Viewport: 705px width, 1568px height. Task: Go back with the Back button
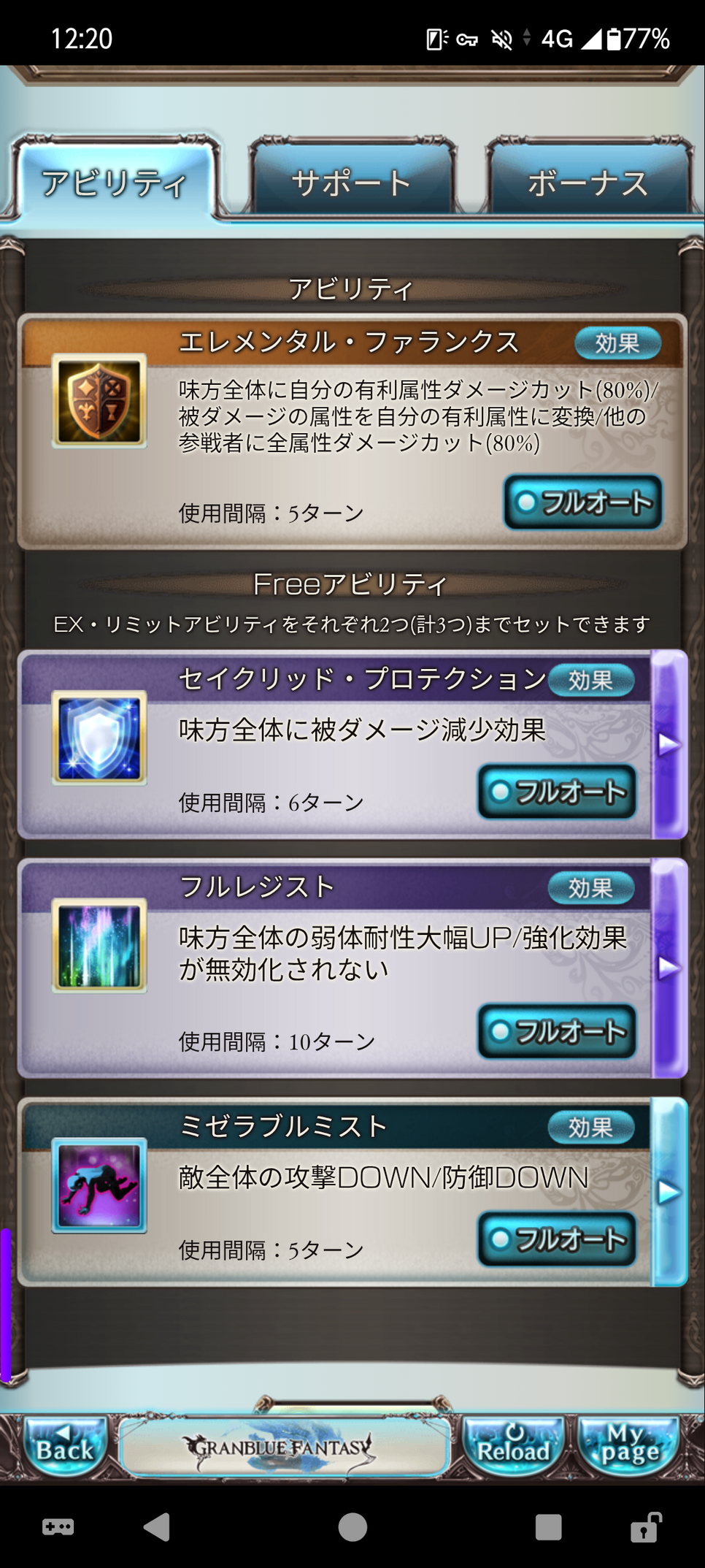tap(64, 1447)
